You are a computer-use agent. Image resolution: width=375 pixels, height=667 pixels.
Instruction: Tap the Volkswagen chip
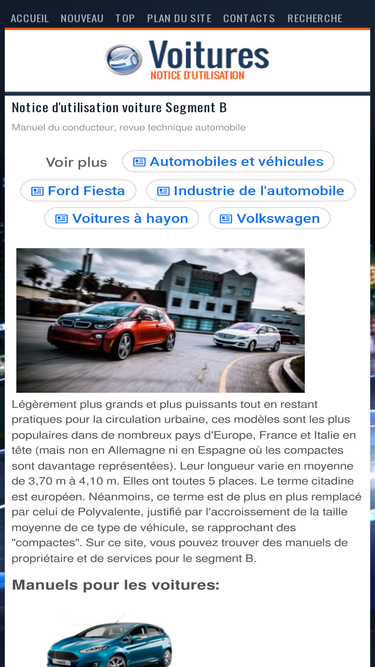click(x=270, y=218)
